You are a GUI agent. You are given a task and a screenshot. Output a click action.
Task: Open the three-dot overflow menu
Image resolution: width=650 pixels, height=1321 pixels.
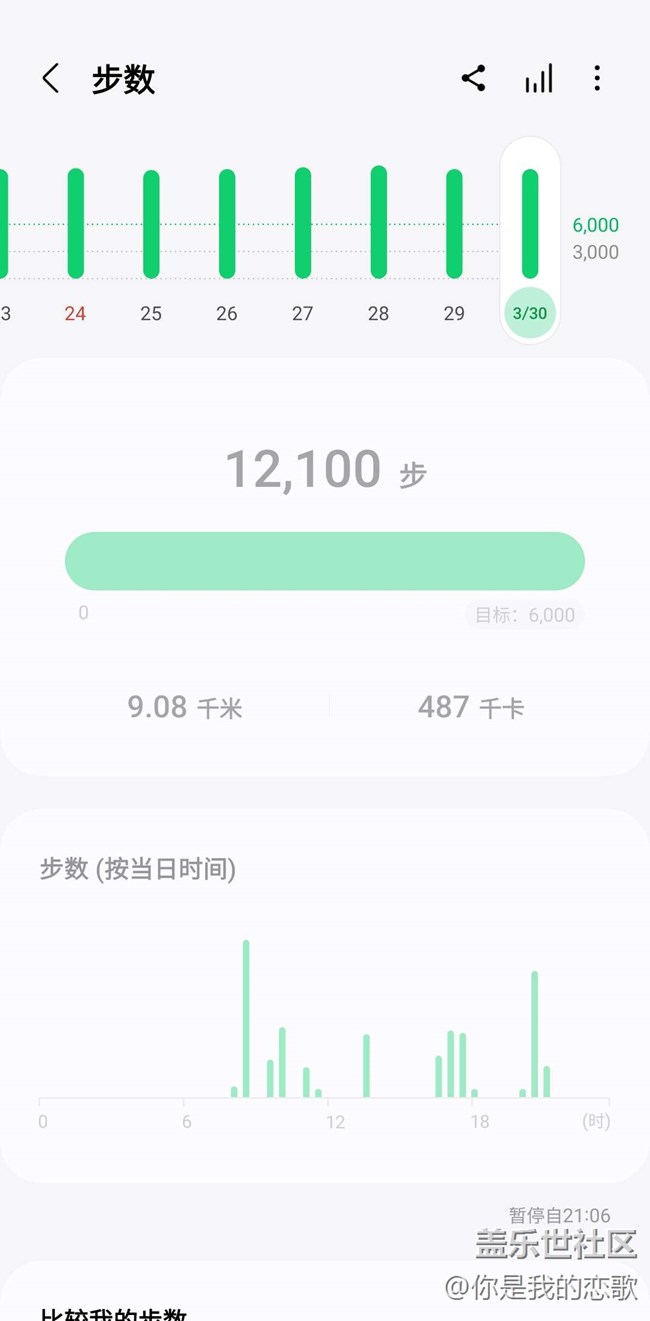[597, 79]
